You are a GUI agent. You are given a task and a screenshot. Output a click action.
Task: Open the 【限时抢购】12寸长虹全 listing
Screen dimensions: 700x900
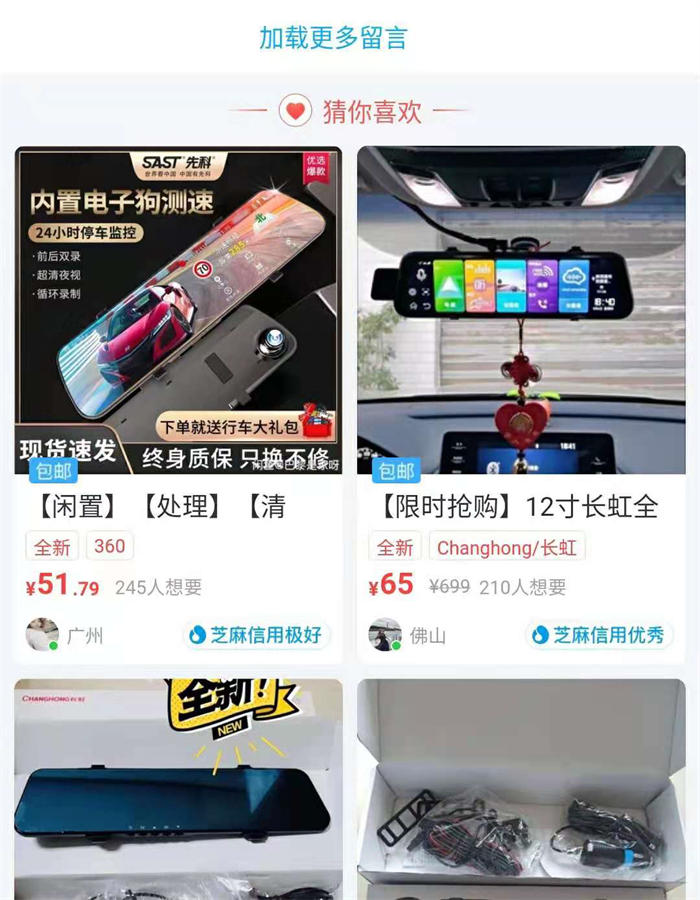click(520, 506)
